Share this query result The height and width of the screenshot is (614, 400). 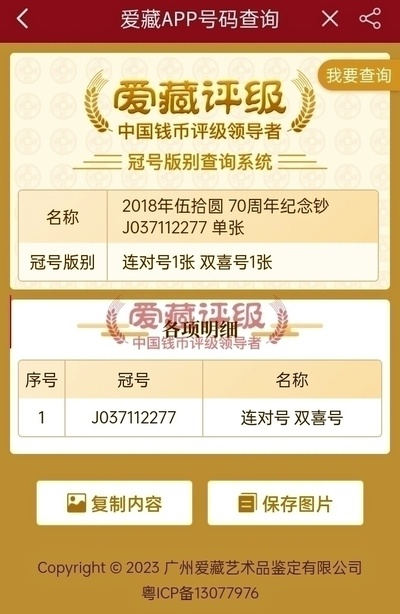click(x=370, y=18)
